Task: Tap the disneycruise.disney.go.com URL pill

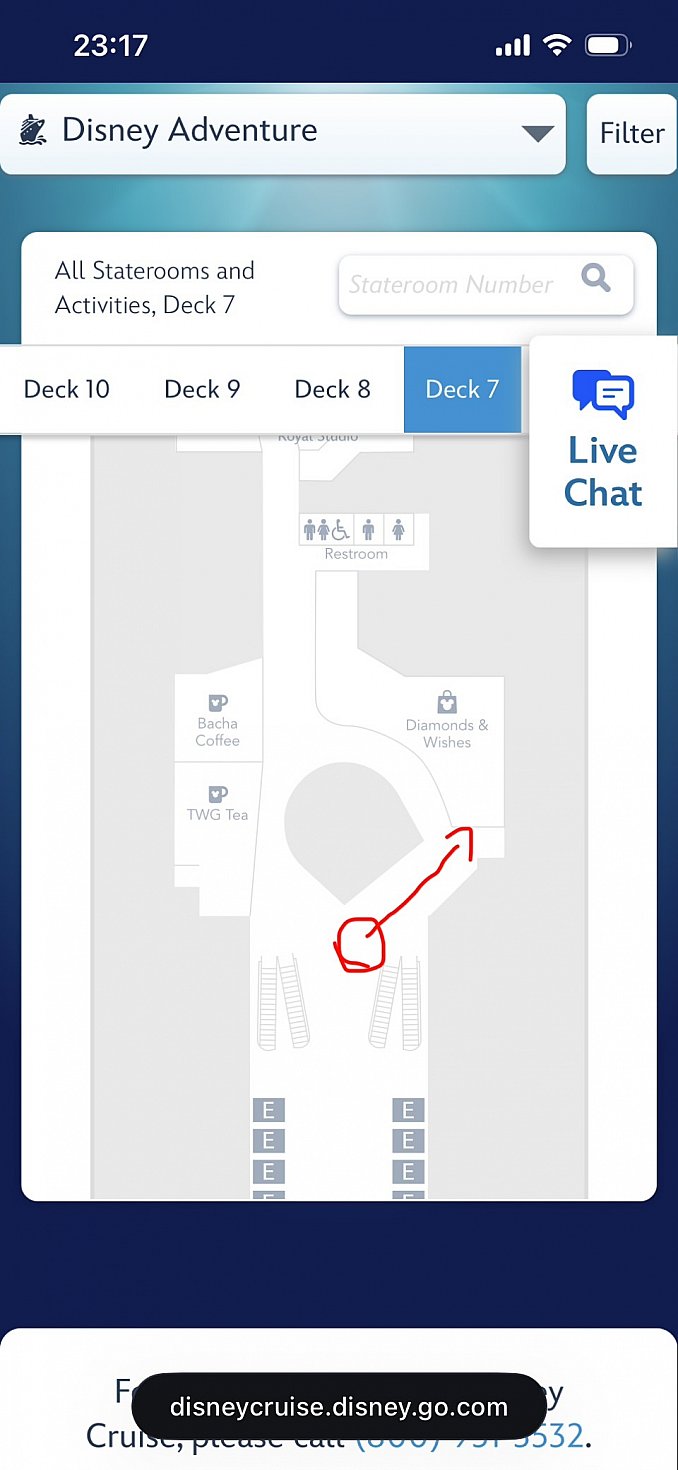Action: (x=338, y=1407)
